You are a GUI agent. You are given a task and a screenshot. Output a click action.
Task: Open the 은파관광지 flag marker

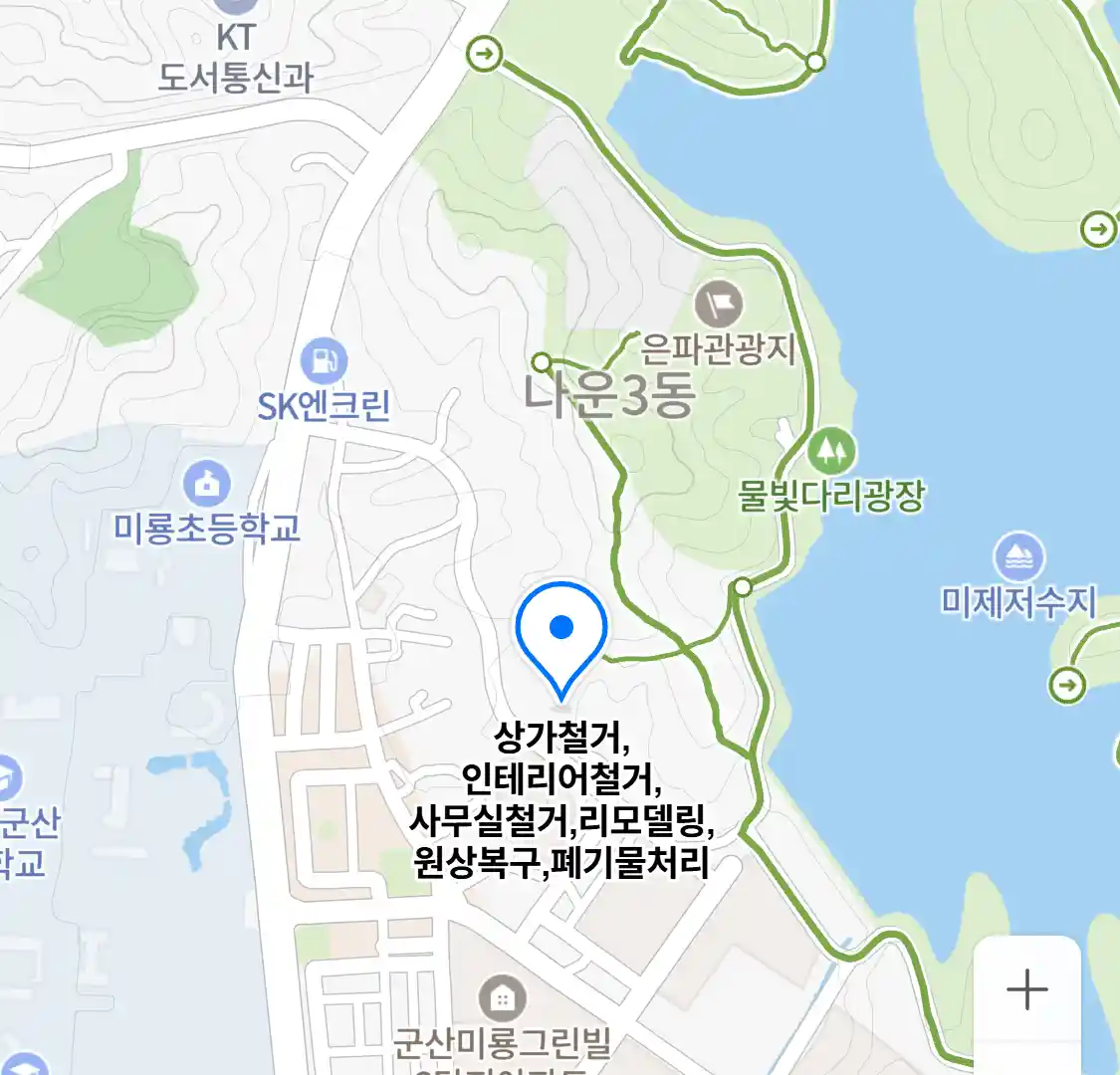point(719,303)
